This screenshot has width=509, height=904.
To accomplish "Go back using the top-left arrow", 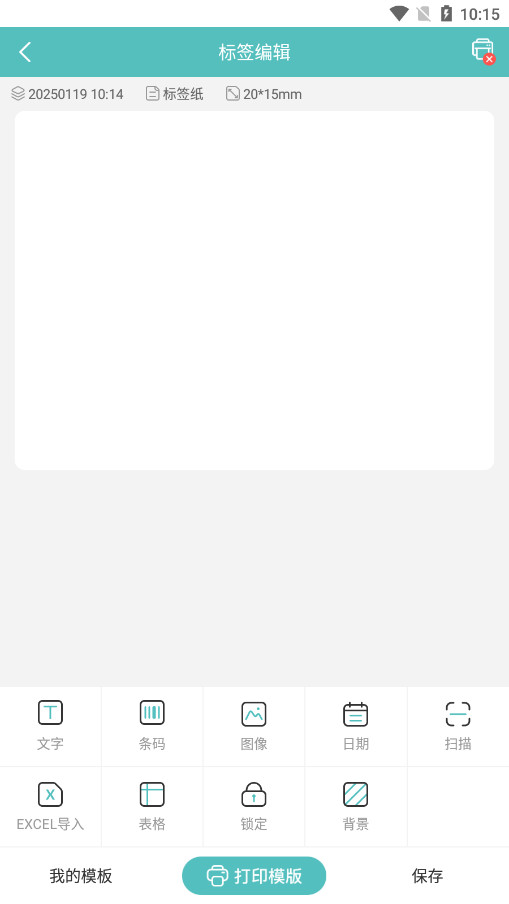I will [x=25, y=52].
